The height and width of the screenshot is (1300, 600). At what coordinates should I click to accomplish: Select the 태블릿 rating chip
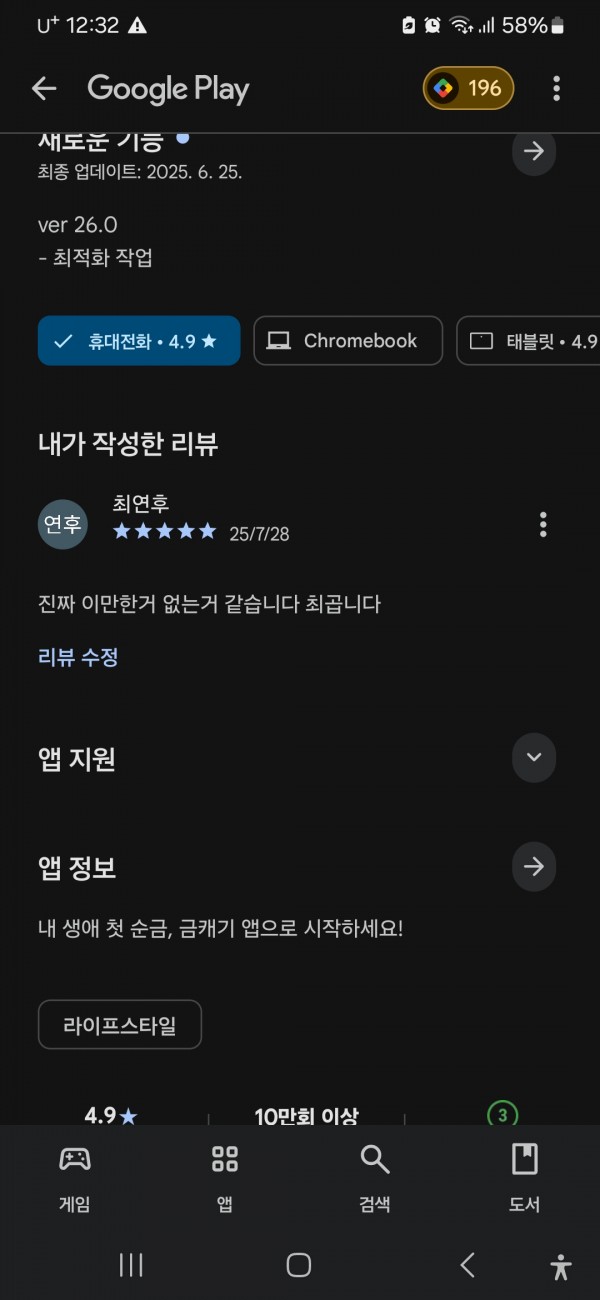(x=529, y=341)
